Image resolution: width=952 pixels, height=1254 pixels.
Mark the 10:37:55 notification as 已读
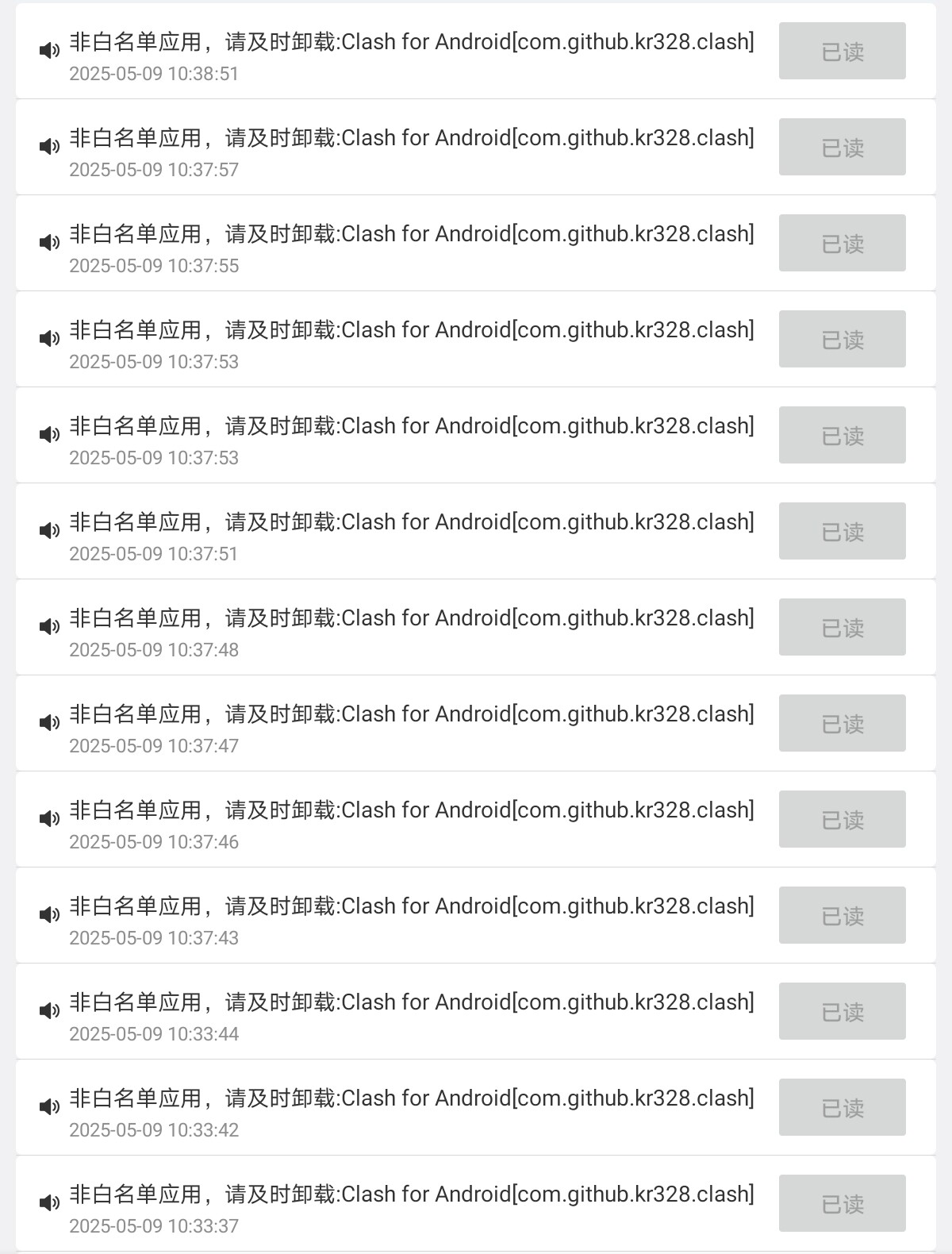(x=842, y=243)
